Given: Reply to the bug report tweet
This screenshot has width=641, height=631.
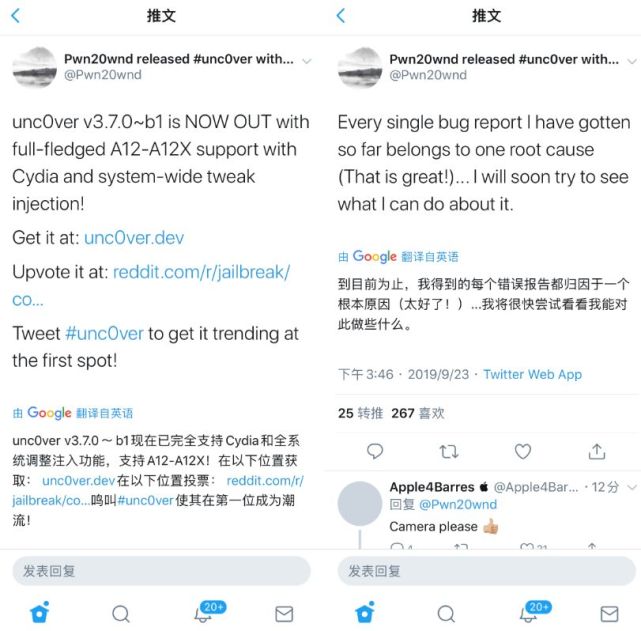Looking at the screenshot, I should (x=374, y=452).
